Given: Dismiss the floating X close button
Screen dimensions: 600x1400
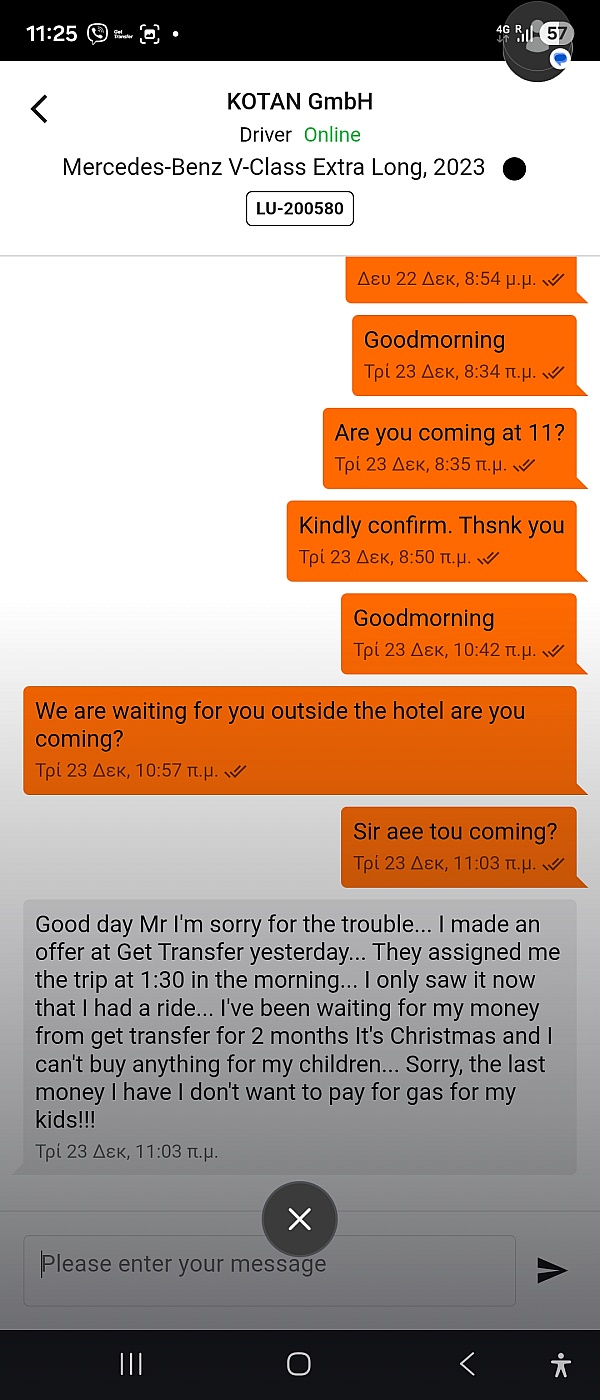Looking at the screenshot, I should (x=299, y=1219).
